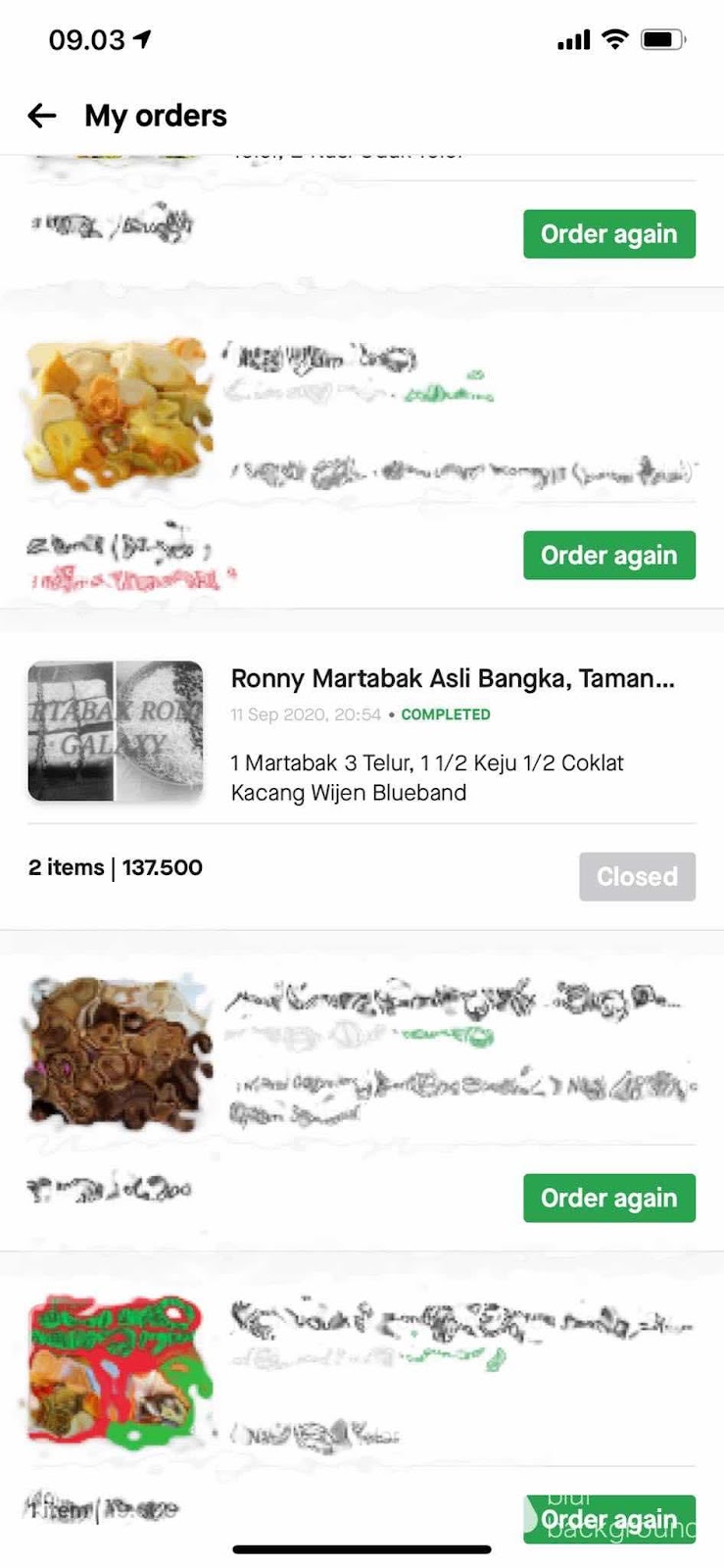Order again the order with brown snacks photo
The height and width of the screenshot is (1568, 724).
608,1198
